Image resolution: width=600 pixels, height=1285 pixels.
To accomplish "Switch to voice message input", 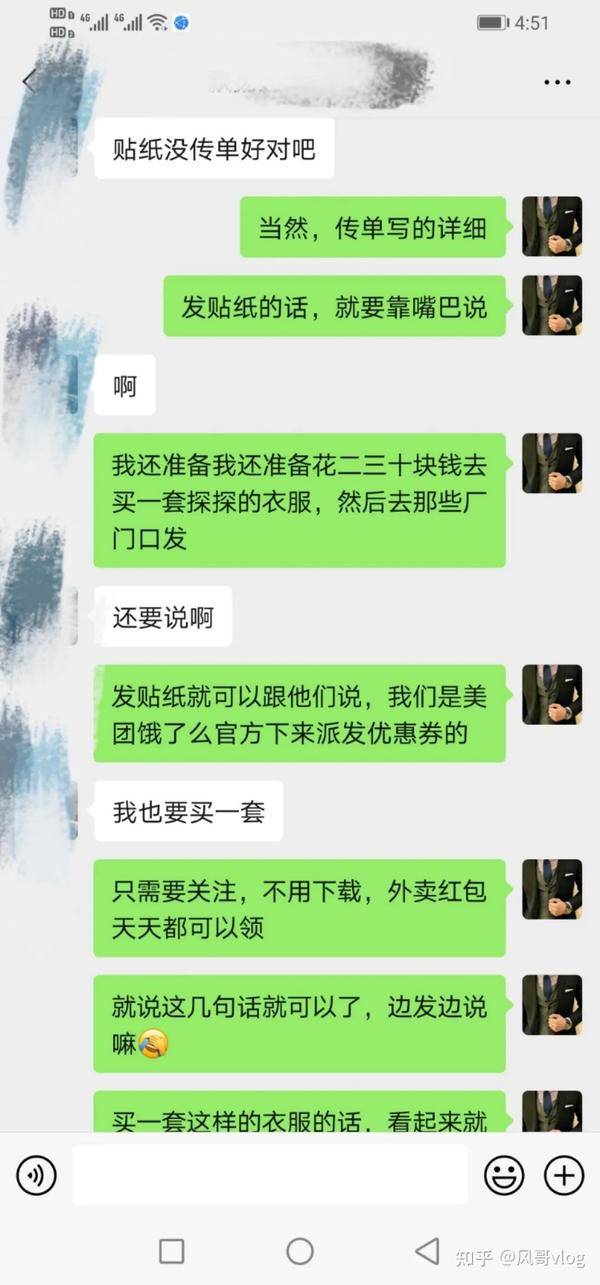I will (36, 1175).
